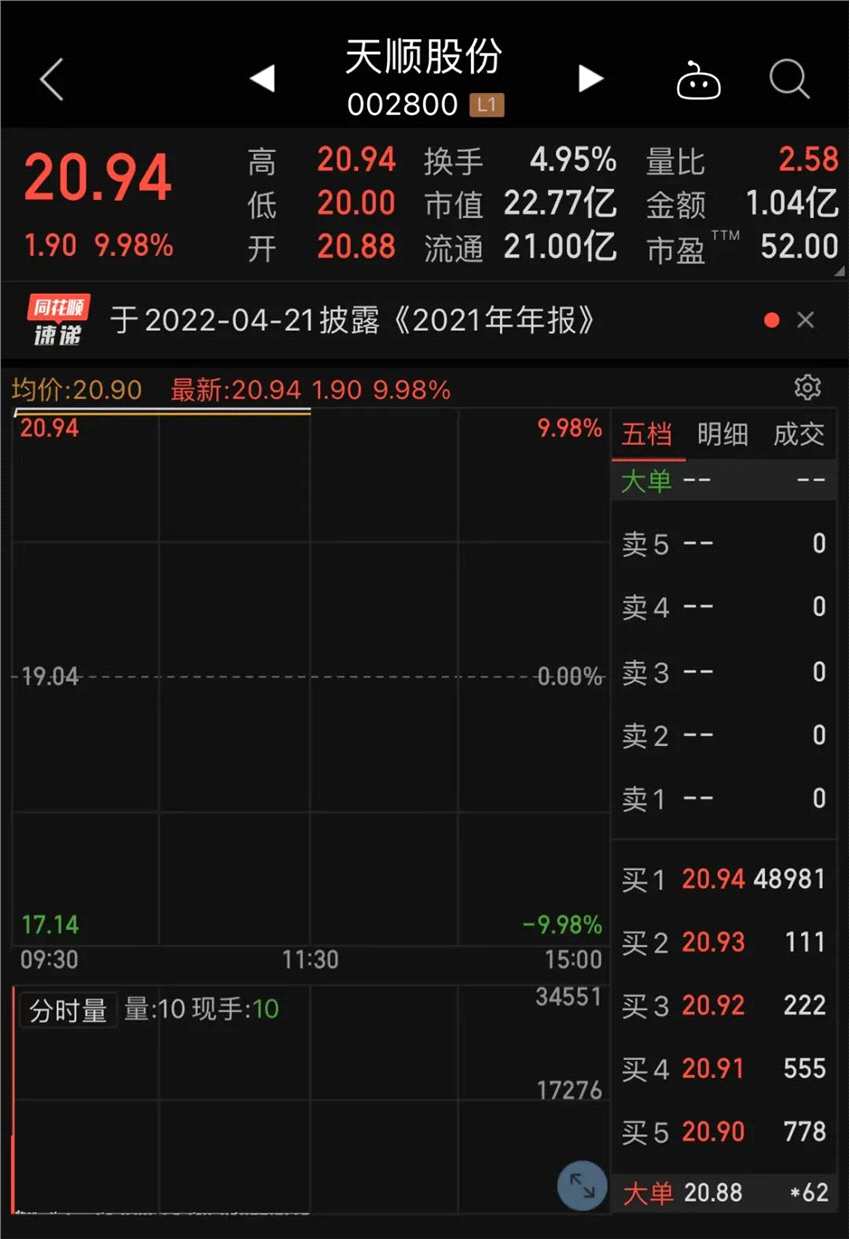Switch to the next stock
Image resolution: width=850 pixels, height=1239 pixels.
[591, 79]
